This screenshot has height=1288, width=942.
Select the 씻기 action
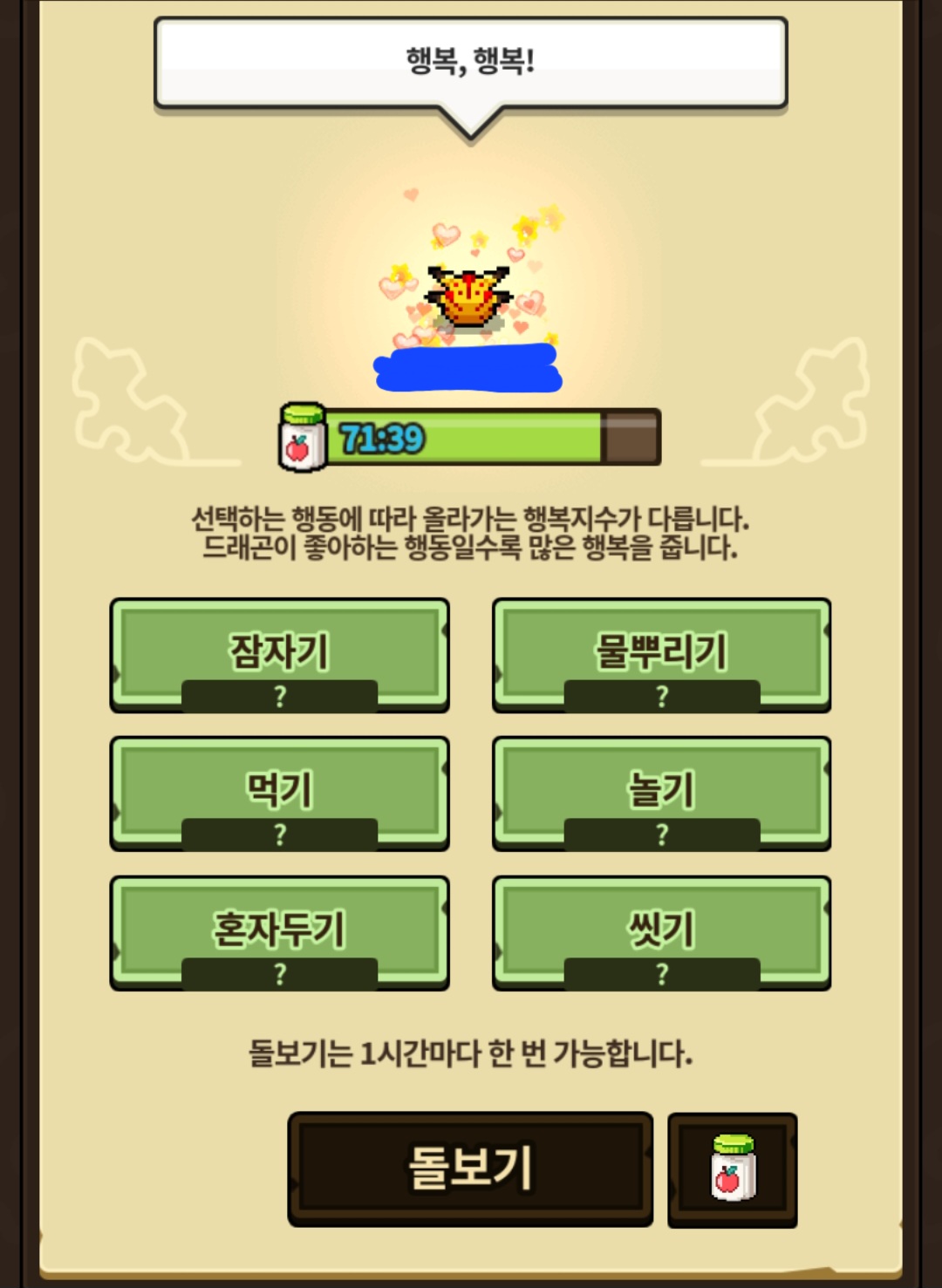point(661,931)
